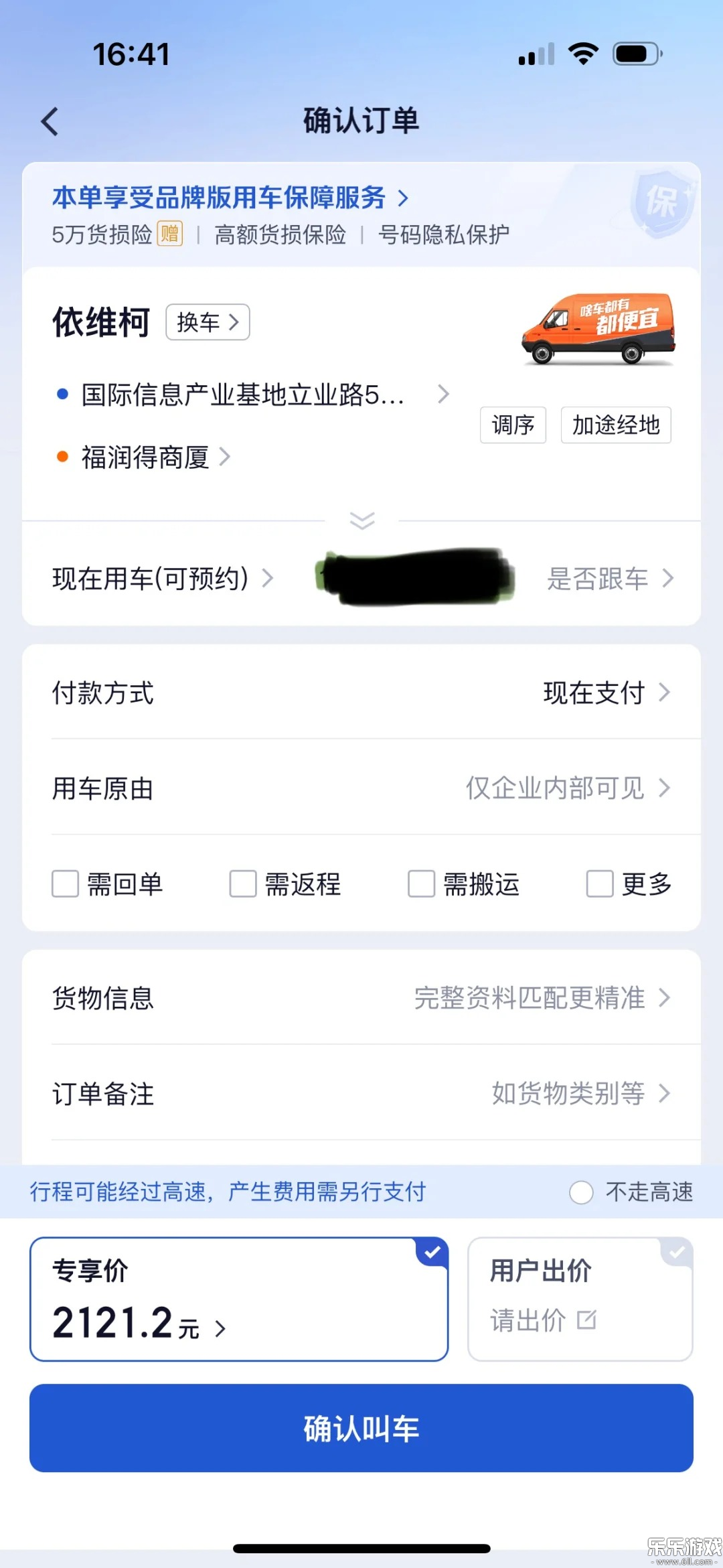Tap the back arrow to leave order confirmation

coord(49,121)
